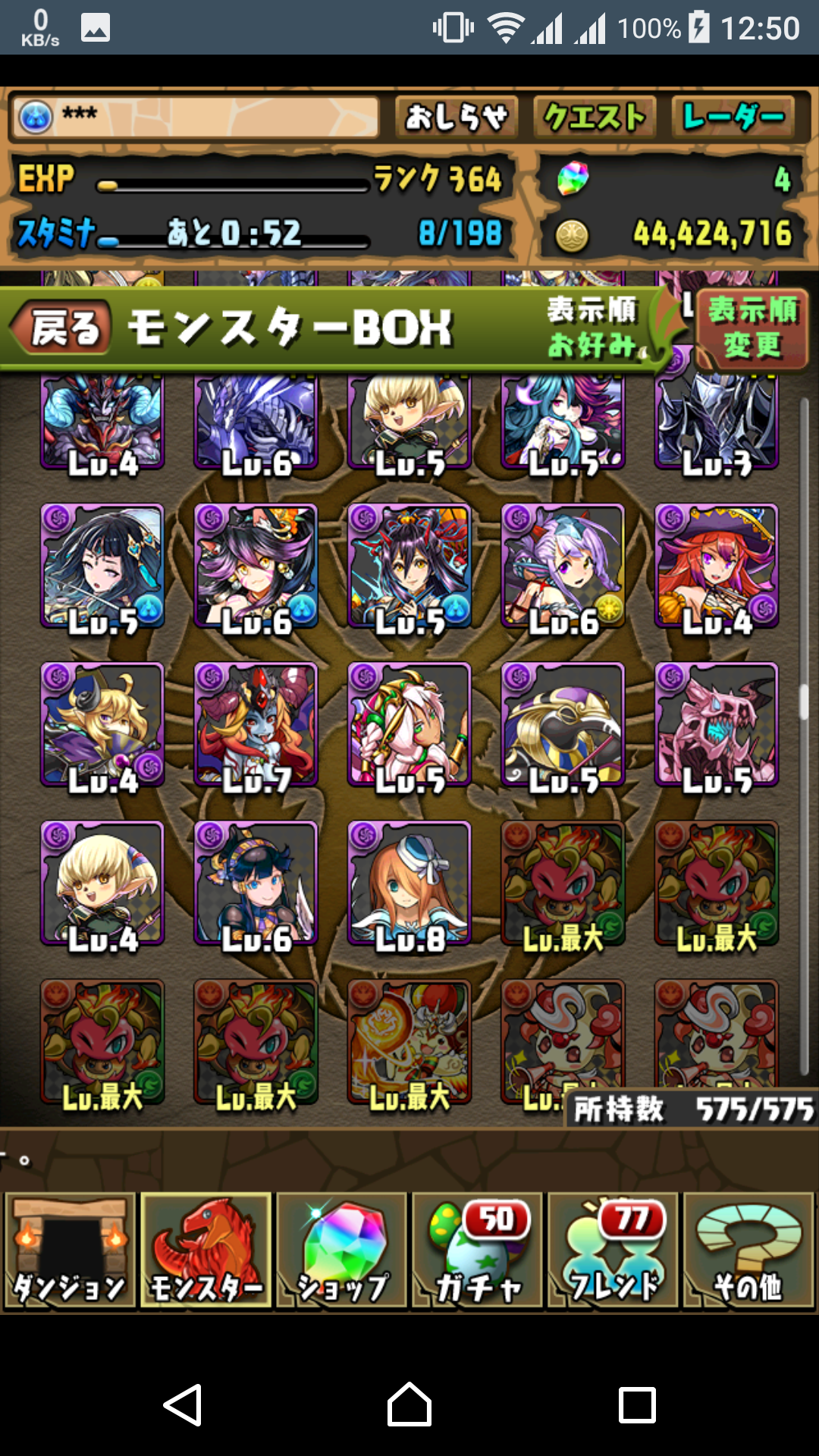819x1456 pixels.
Task: Open the おしらせ notices
Action: (456, 118)
